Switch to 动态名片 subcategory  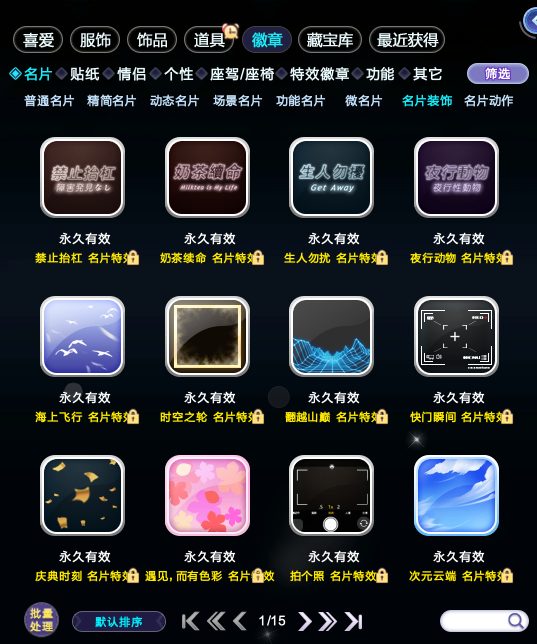click(174, 101)
